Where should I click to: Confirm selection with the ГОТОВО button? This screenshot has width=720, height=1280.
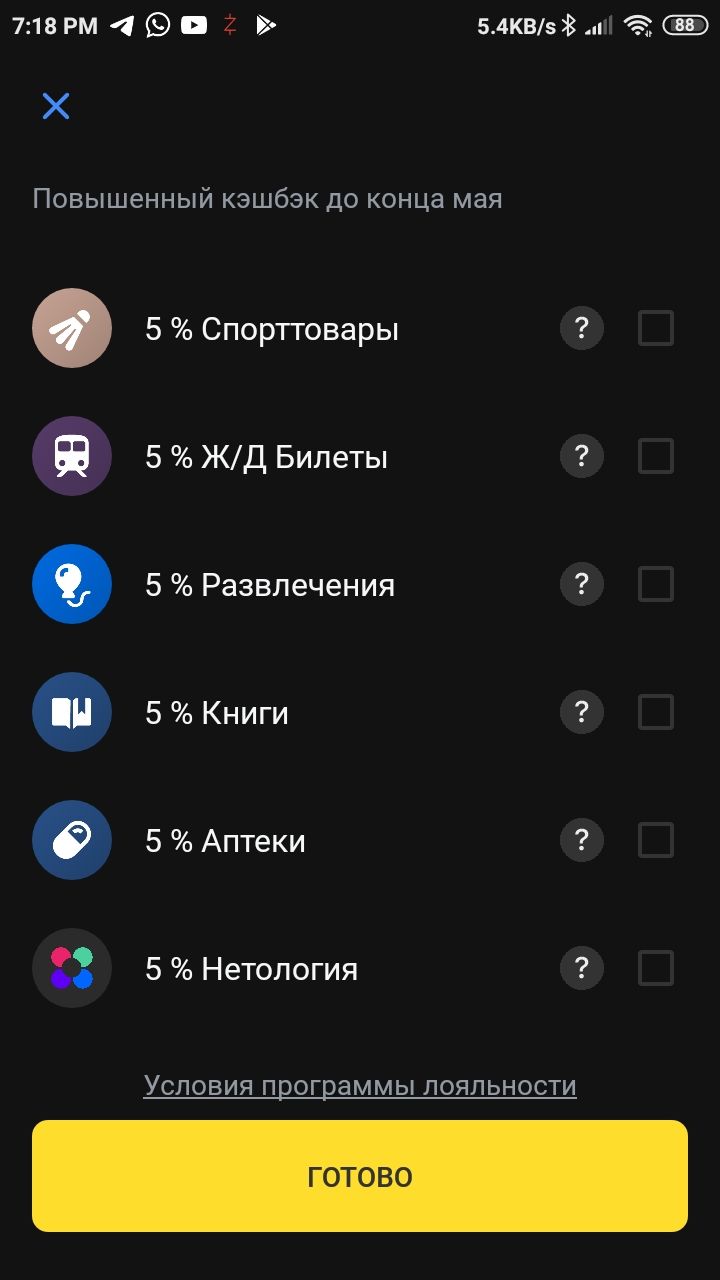coord(360,1176)
